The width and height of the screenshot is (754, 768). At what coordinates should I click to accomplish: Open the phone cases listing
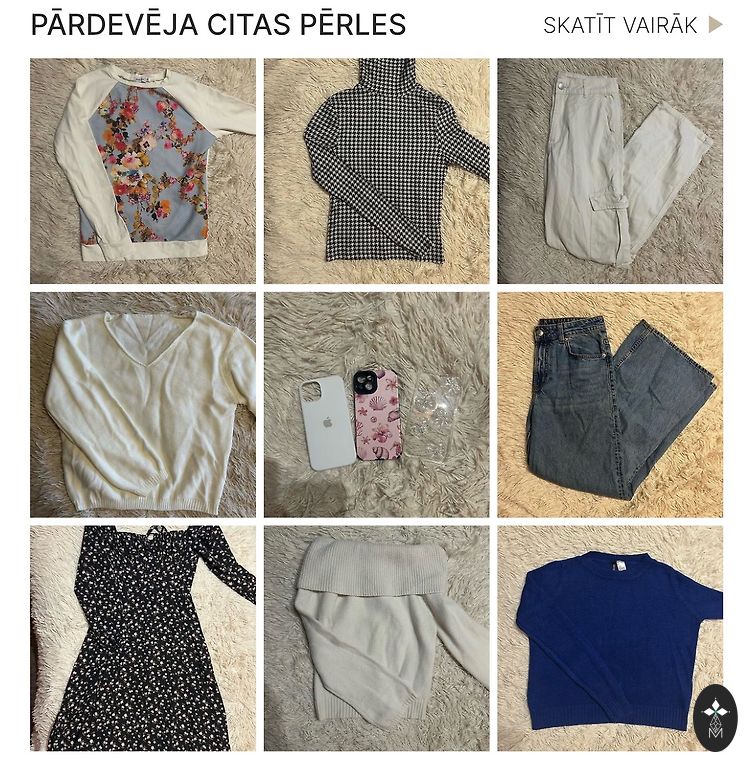[x=377, y=404]
